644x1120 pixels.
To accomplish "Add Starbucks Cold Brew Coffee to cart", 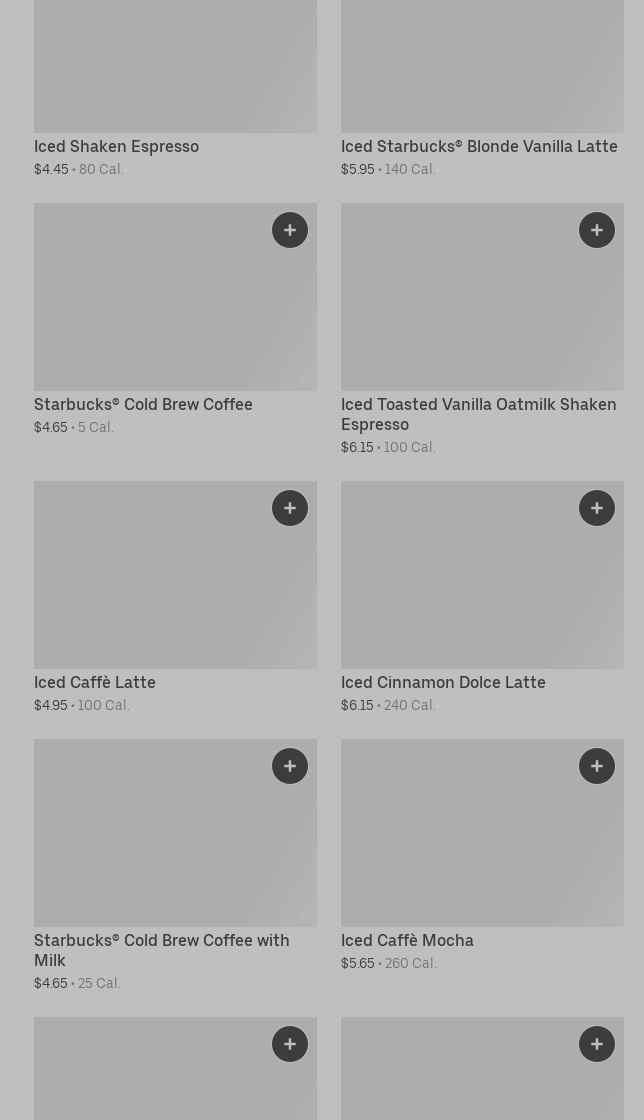I will coord(290,230).
